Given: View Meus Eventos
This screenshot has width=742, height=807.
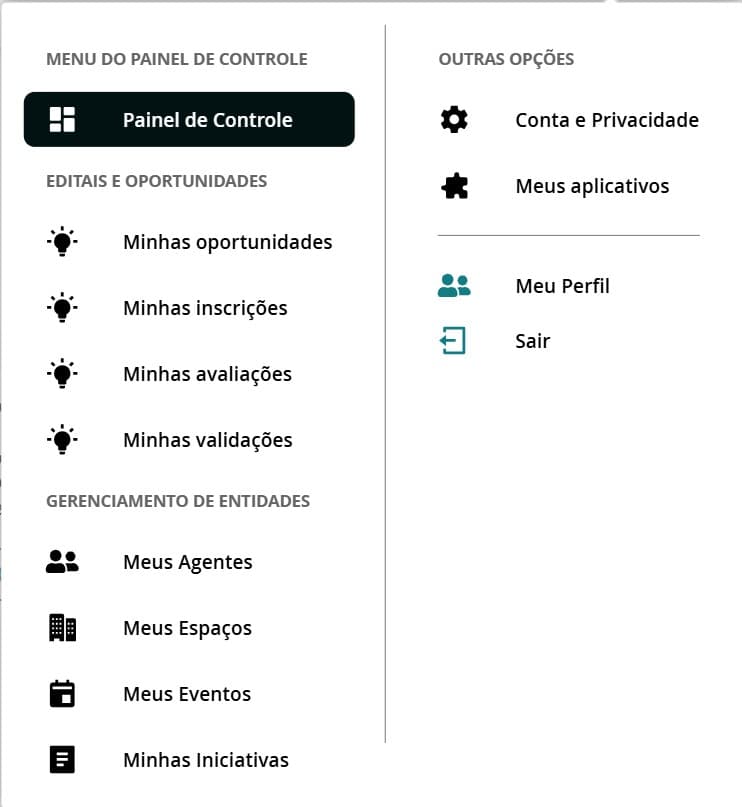Looking at the screenshot, I should (186, 694).
